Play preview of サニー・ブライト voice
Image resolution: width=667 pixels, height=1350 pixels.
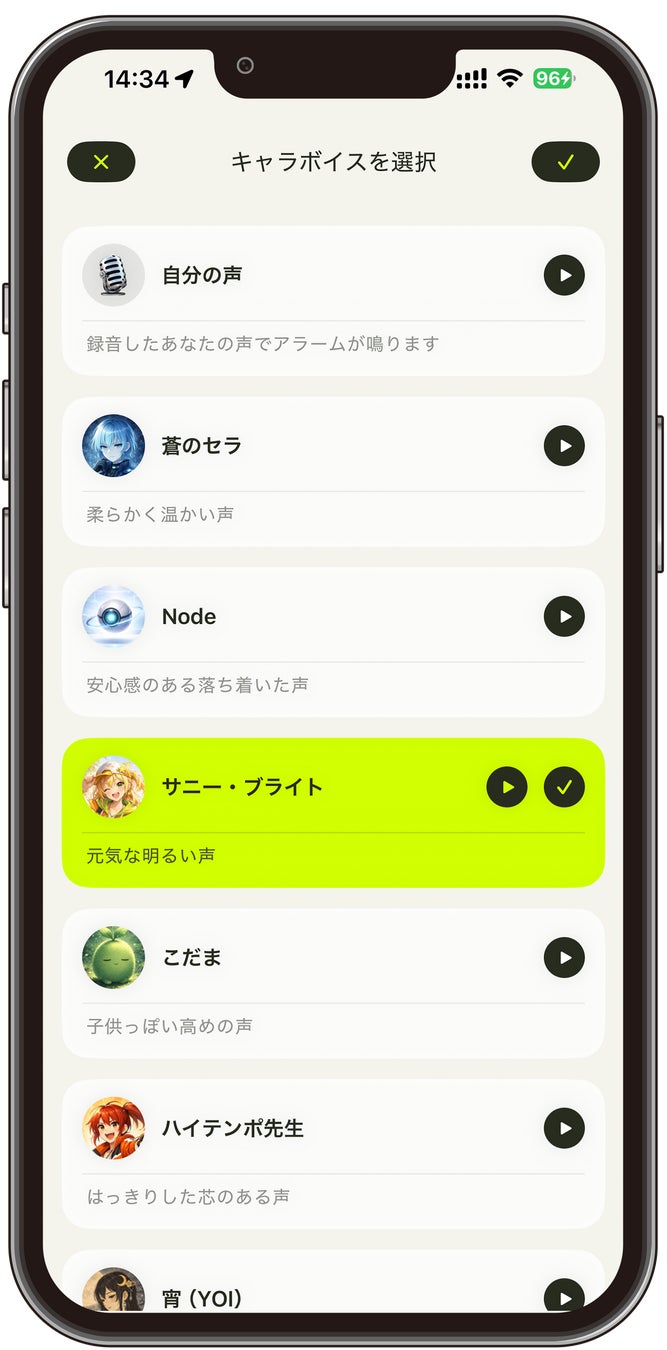pyautogui.click(x=507, y=787)
